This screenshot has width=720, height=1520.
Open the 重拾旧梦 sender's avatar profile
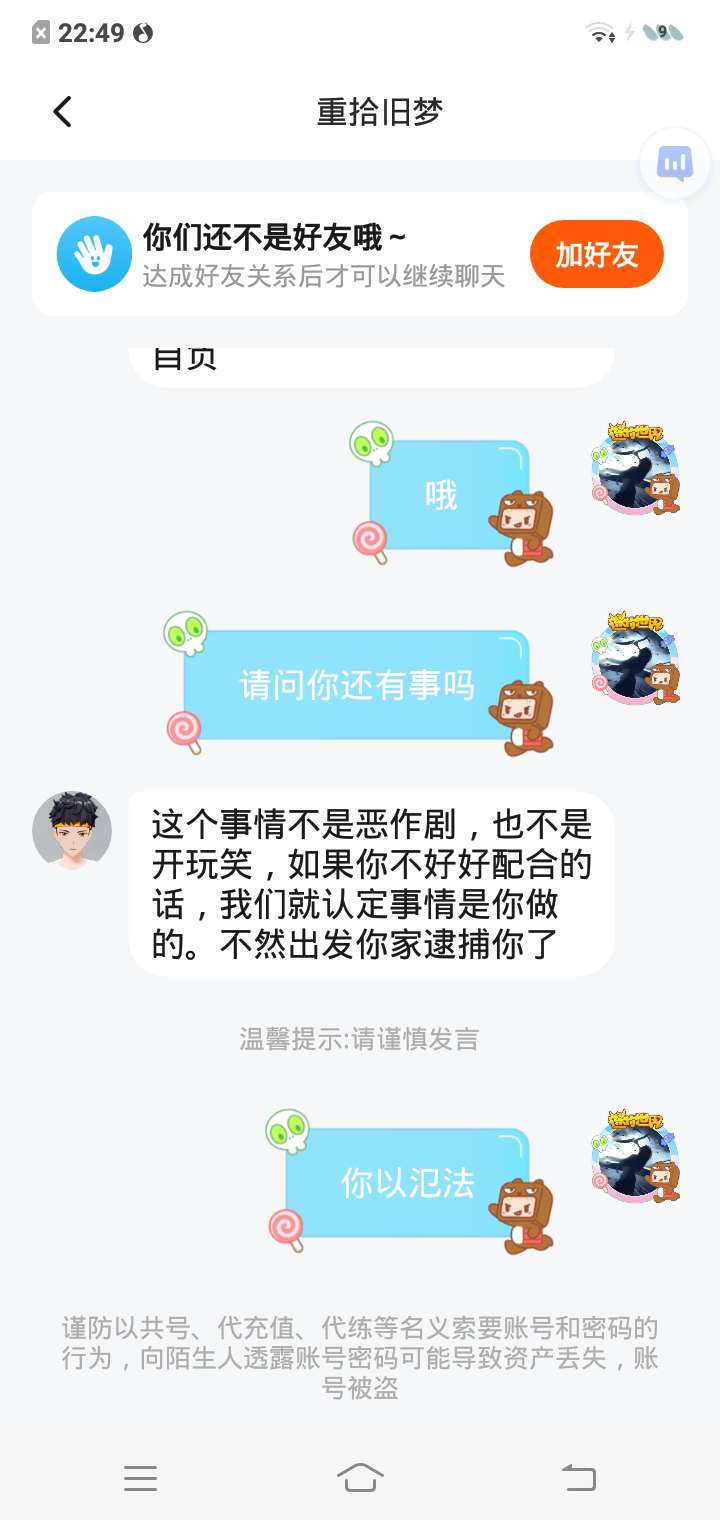72,831
